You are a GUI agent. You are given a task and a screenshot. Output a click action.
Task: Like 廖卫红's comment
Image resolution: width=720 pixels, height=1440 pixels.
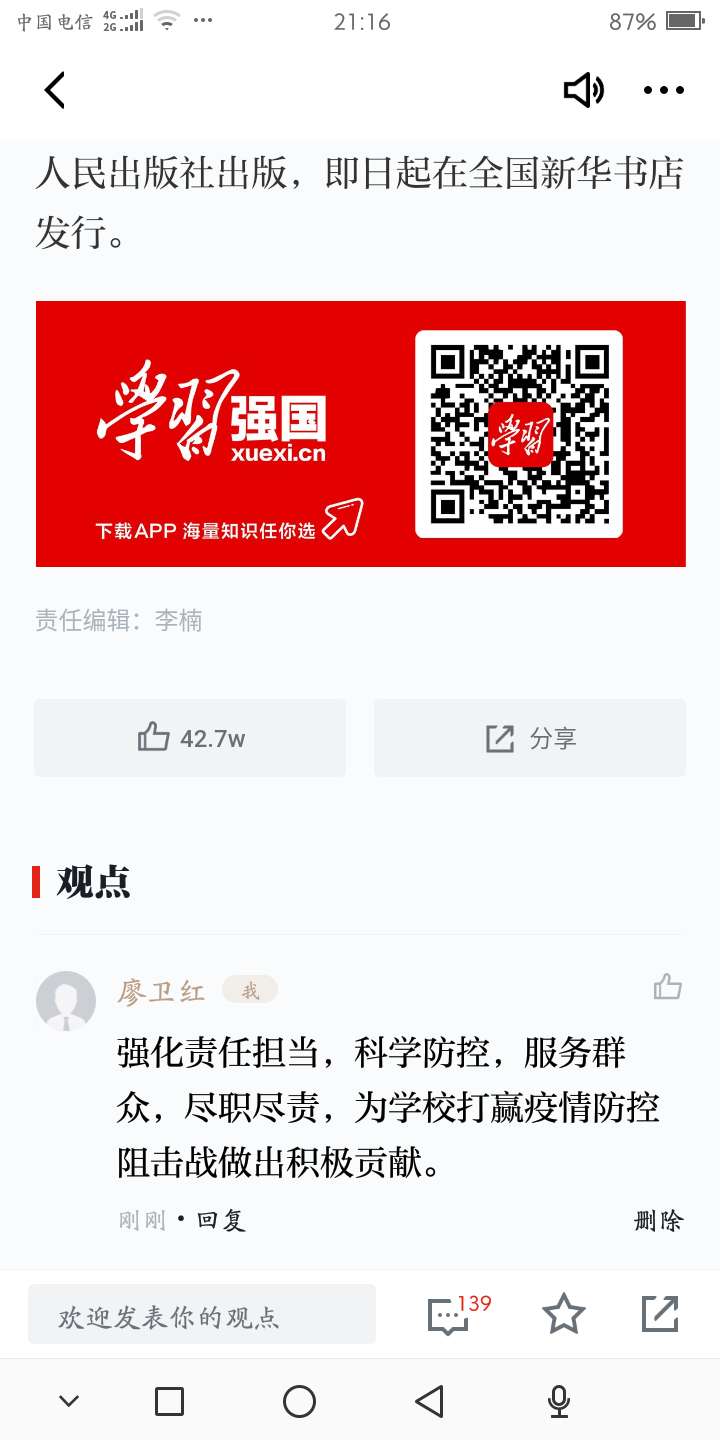[x=667, y=988]
